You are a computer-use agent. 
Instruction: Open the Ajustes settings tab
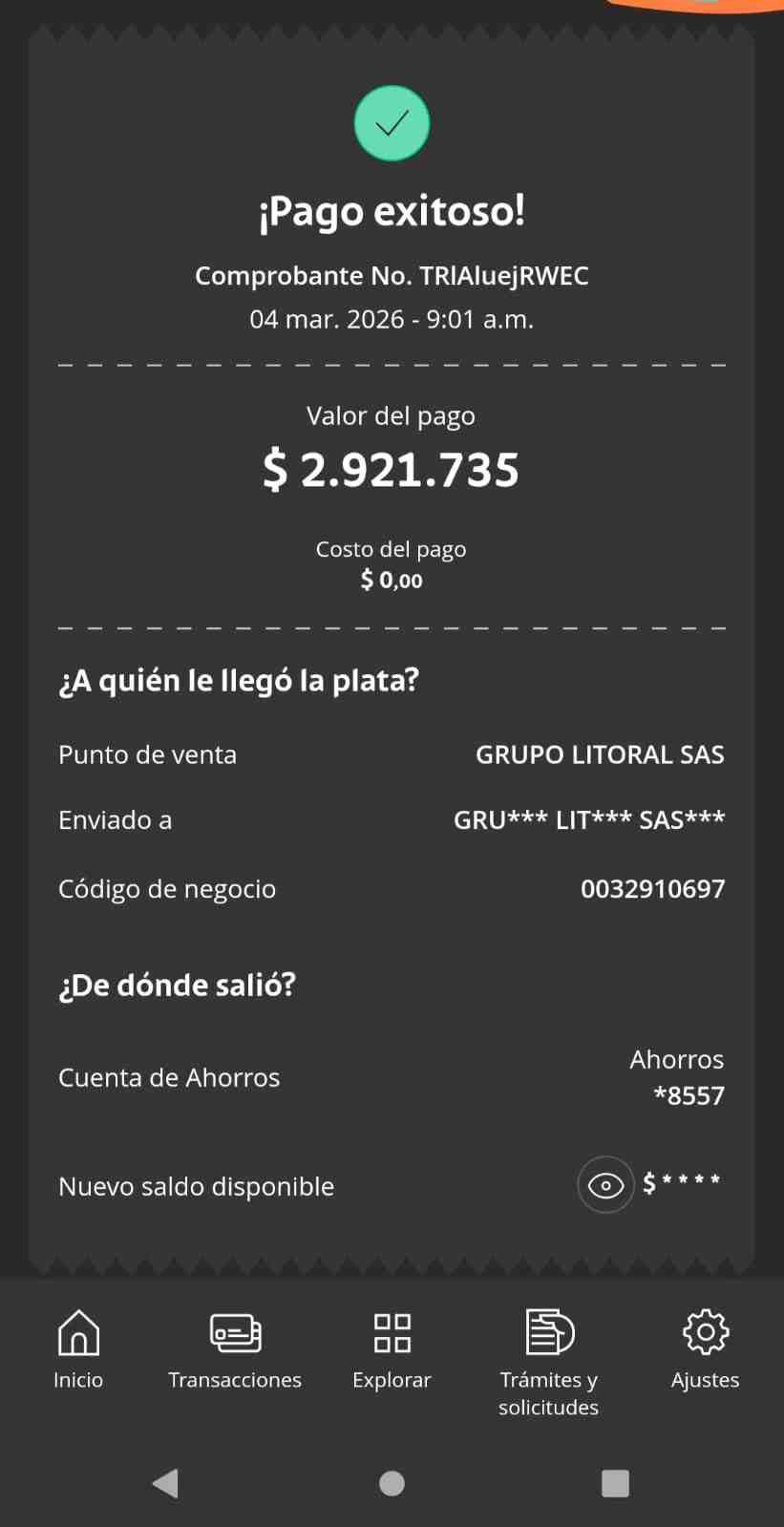click(705, 1350)
